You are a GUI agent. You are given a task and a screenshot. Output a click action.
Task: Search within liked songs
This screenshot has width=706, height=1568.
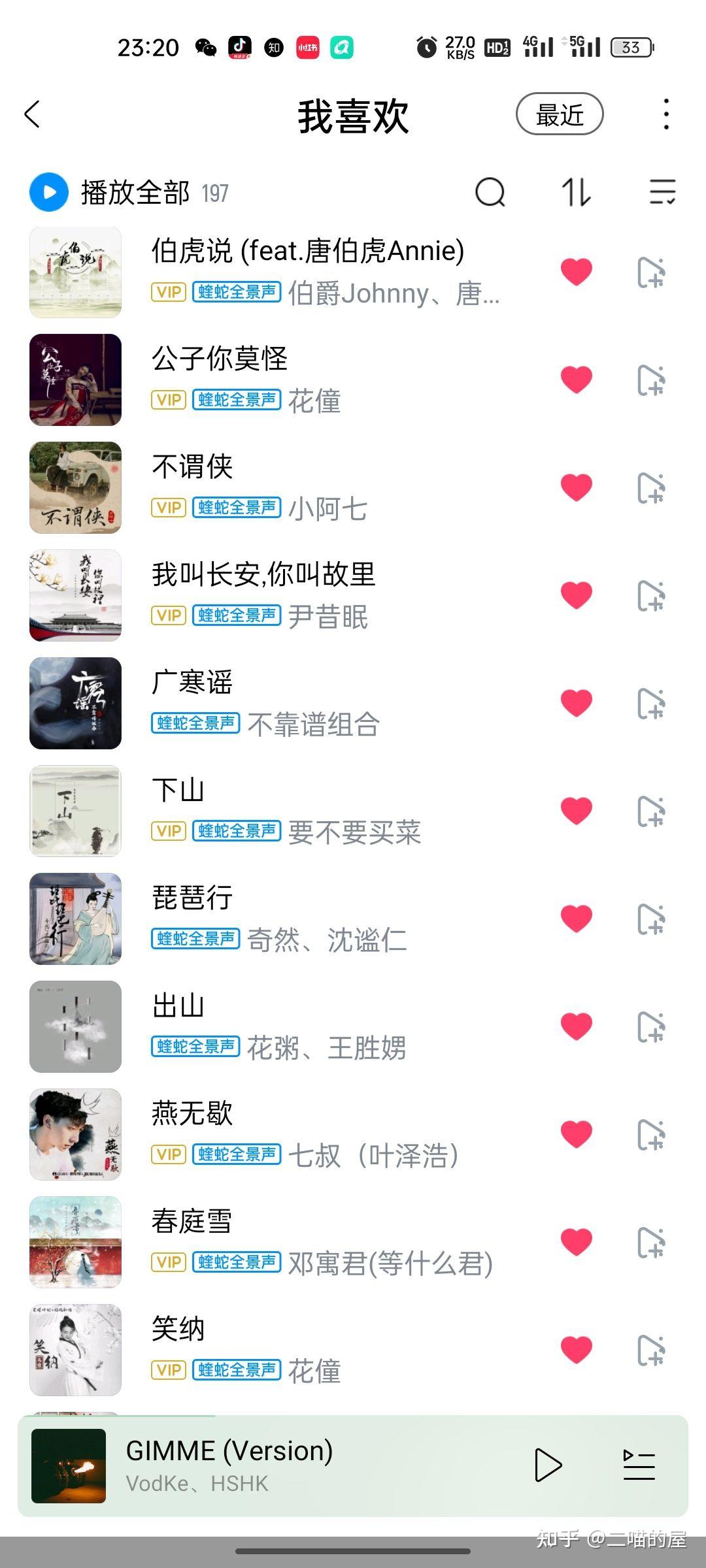click(490, 193)
